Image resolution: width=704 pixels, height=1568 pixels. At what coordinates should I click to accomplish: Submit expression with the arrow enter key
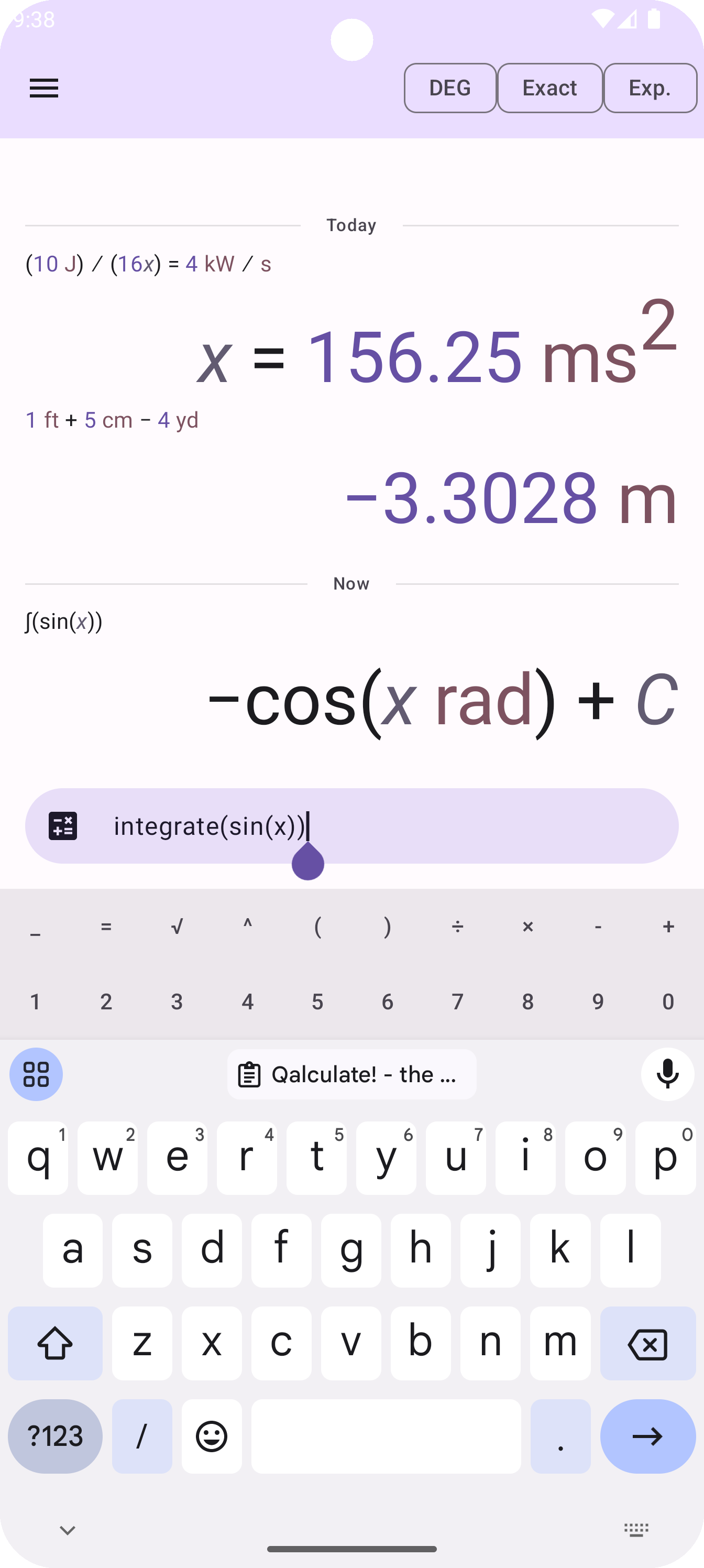[648, 1436]
